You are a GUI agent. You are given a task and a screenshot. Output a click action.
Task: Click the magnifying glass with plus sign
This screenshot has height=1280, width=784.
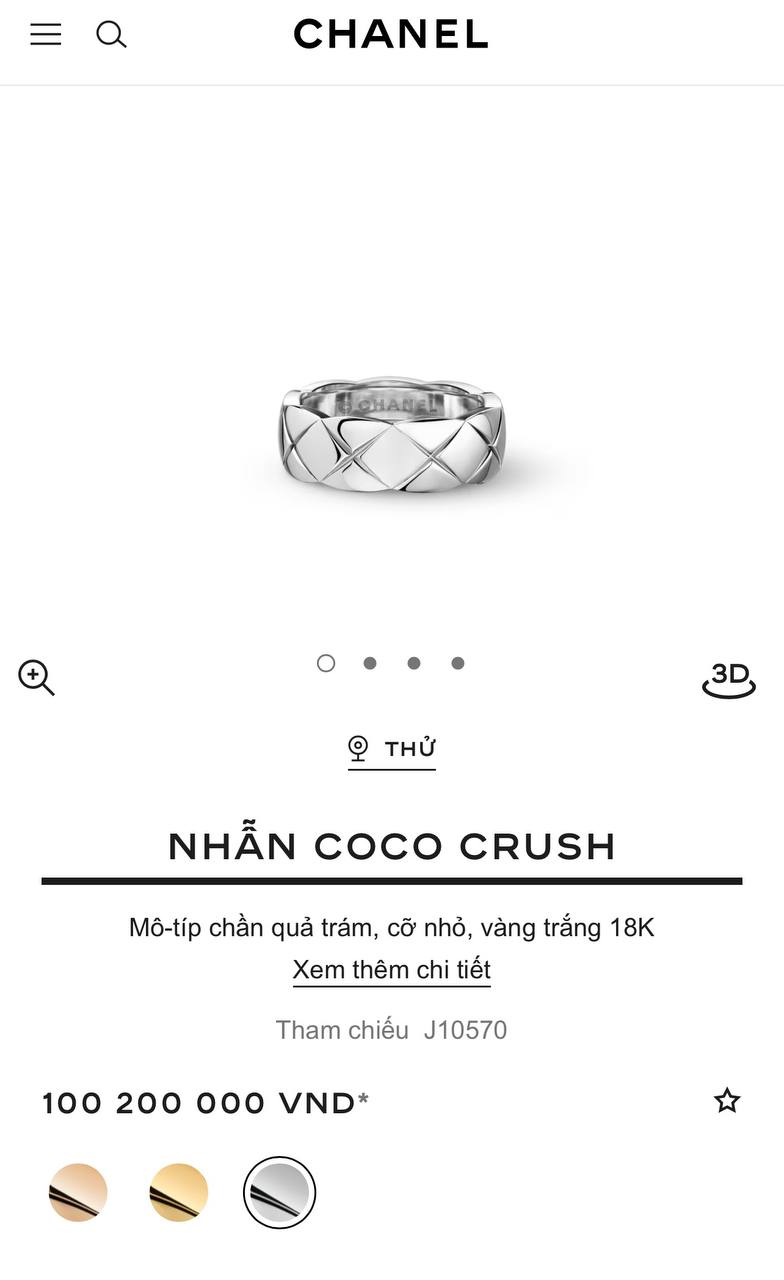[x=36, y=677]
